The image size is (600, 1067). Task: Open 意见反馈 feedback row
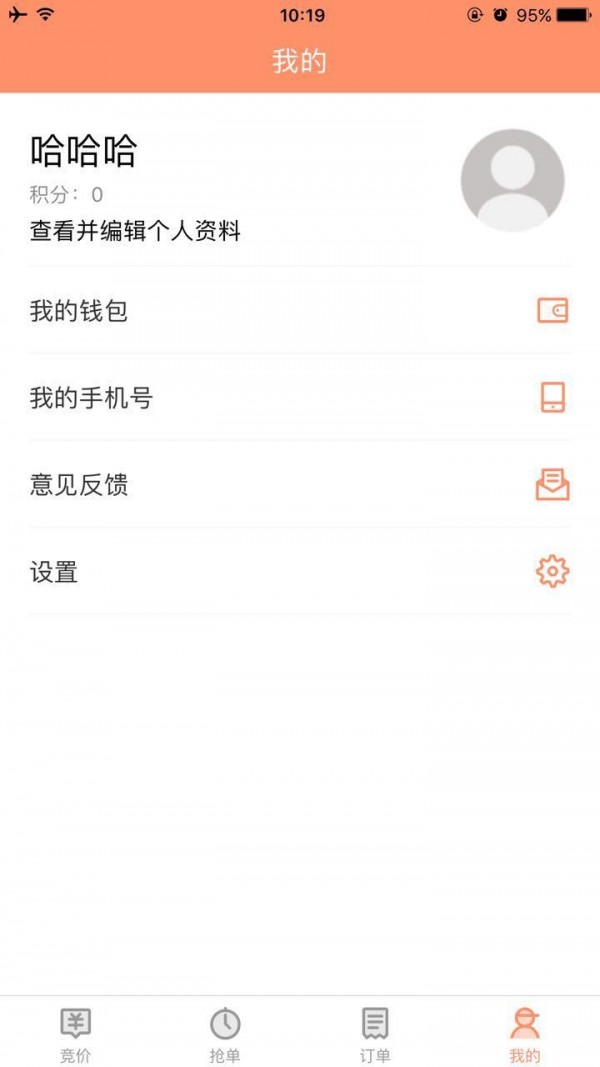tap(300, 485)
